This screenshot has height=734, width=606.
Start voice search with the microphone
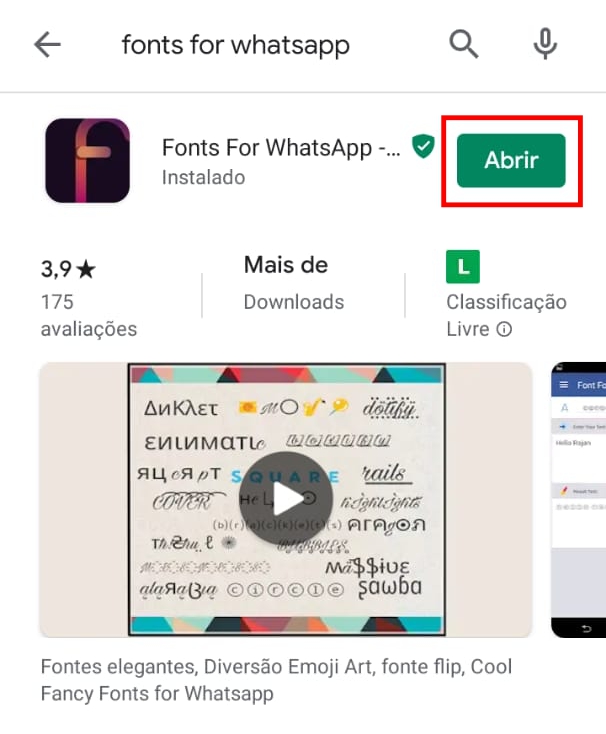545,45
